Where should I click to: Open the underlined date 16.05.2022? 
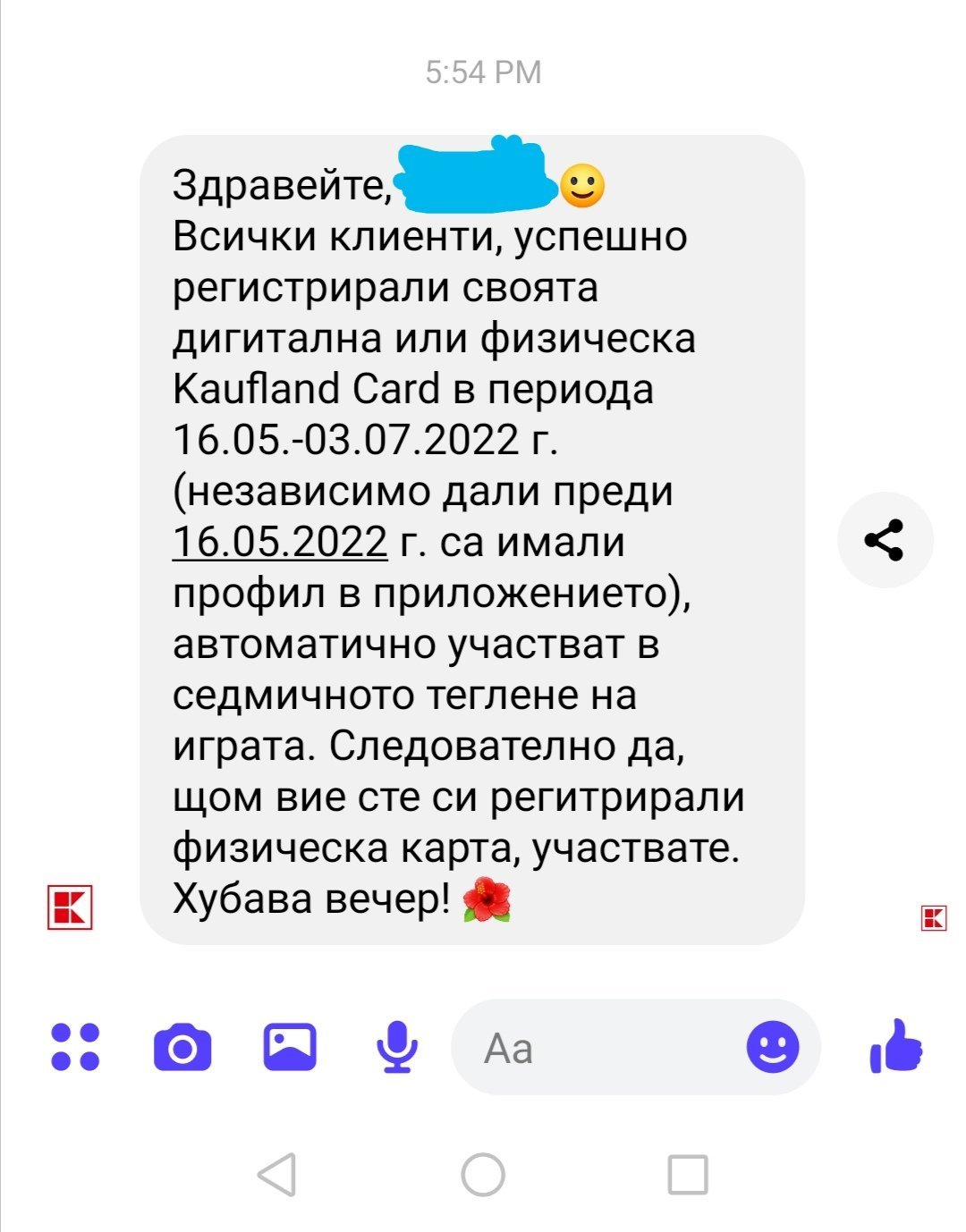coord(279,542)
